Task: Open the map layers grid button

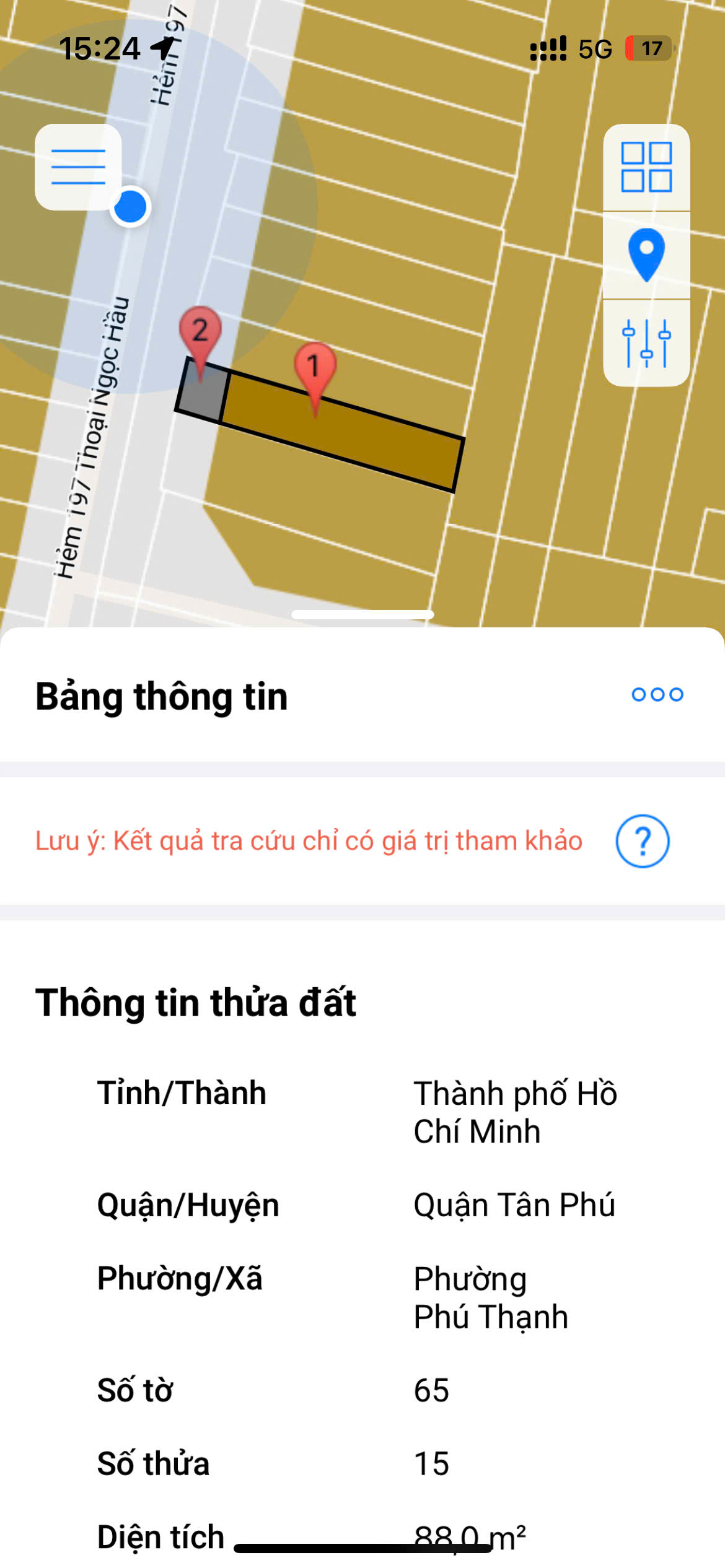Action: coord(646,167)
